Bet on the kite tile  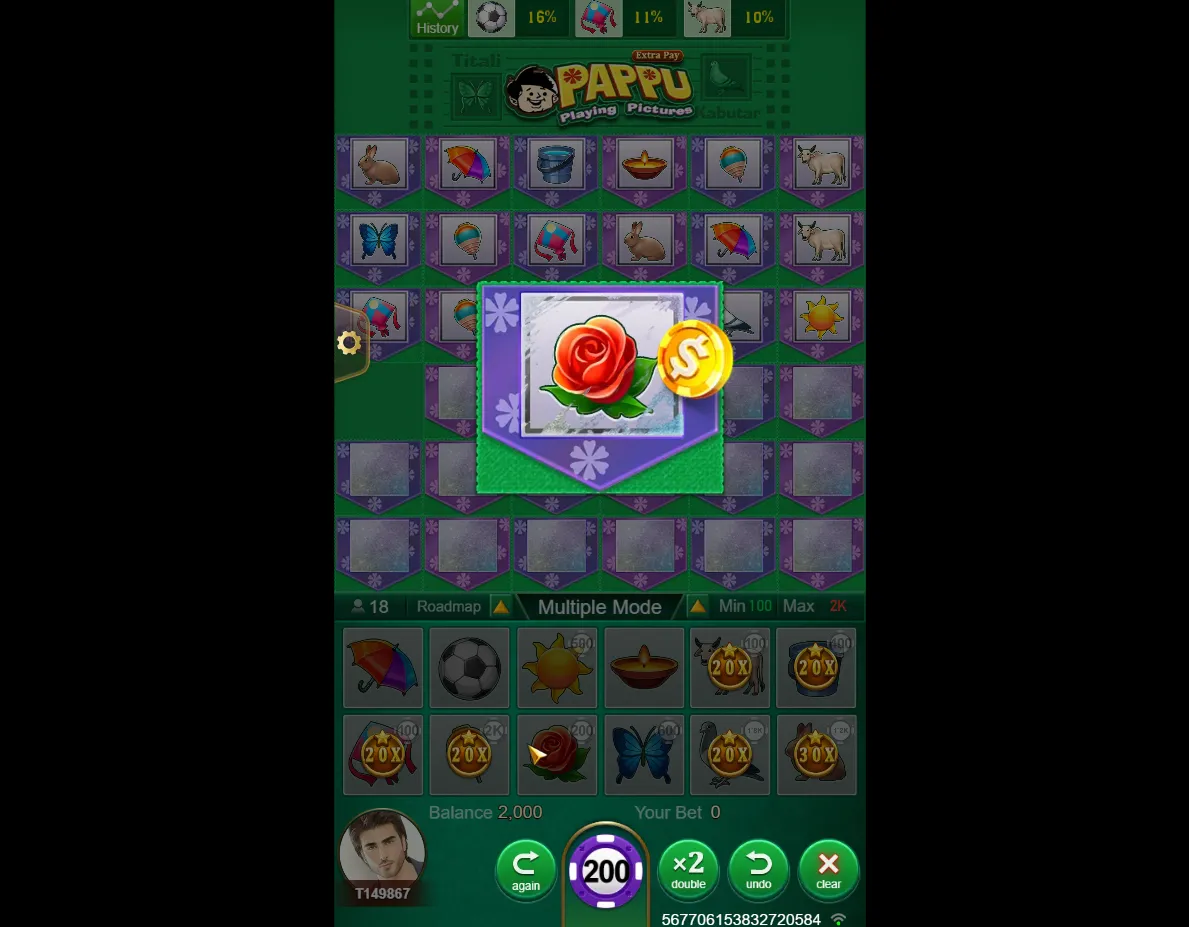[x=383, y=755]
